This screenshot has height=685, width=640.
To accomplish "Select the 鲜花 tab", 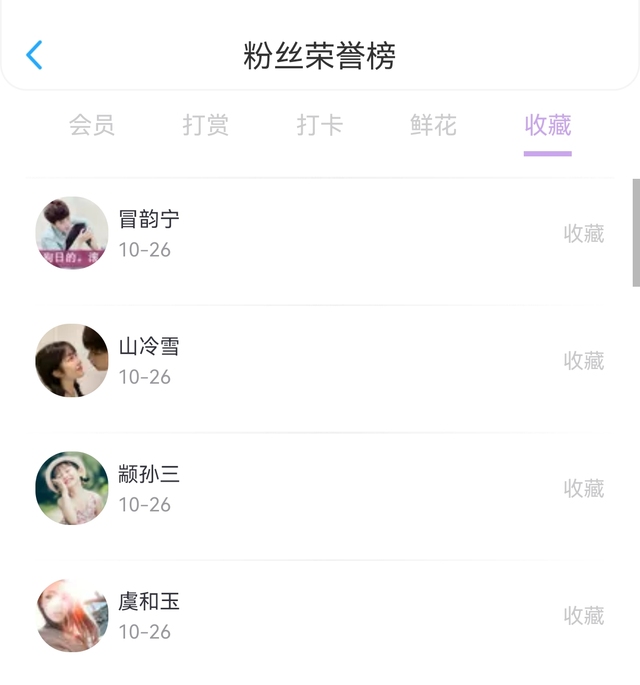I will pyautogui.click(x=433, y=125).
